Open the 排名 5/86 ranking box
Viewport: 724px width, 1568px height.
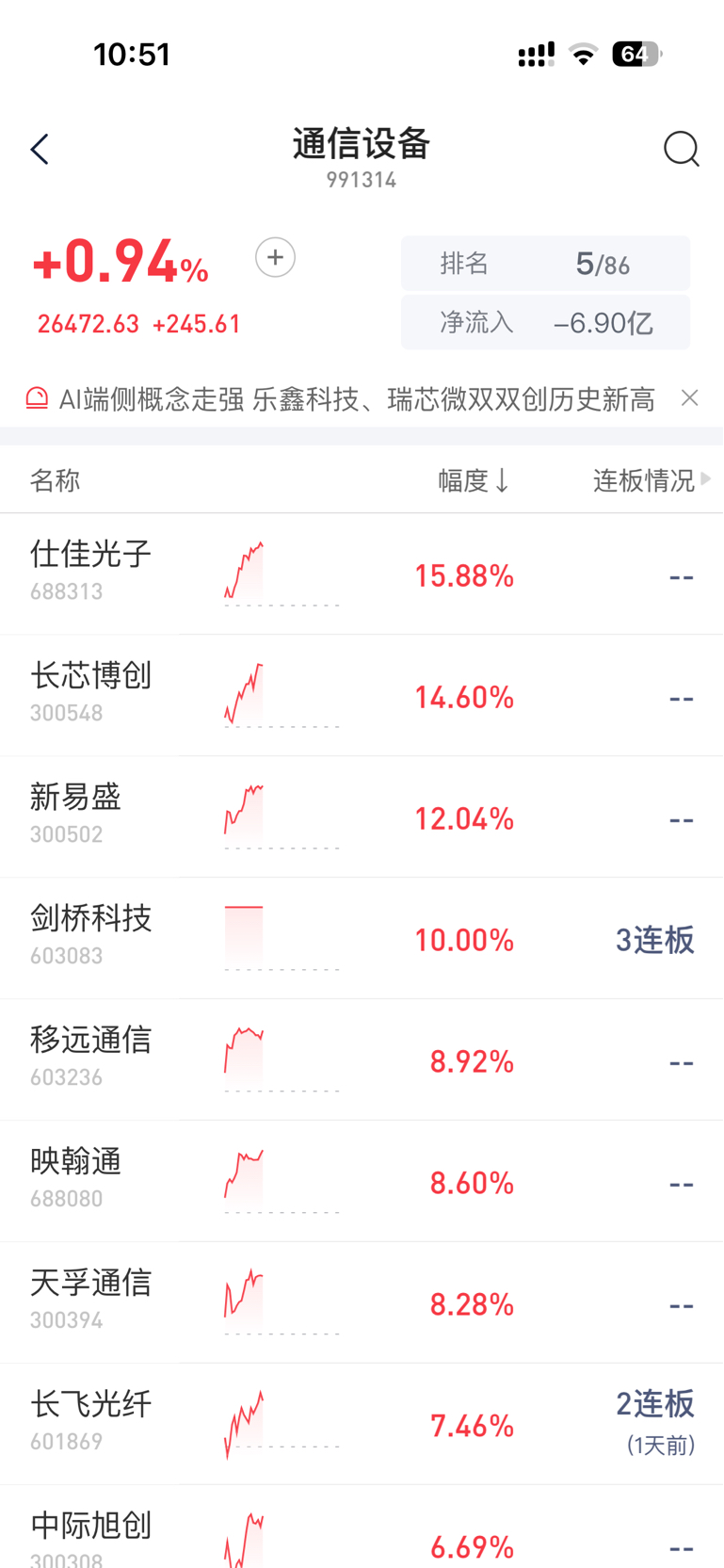tap(545, 264)
